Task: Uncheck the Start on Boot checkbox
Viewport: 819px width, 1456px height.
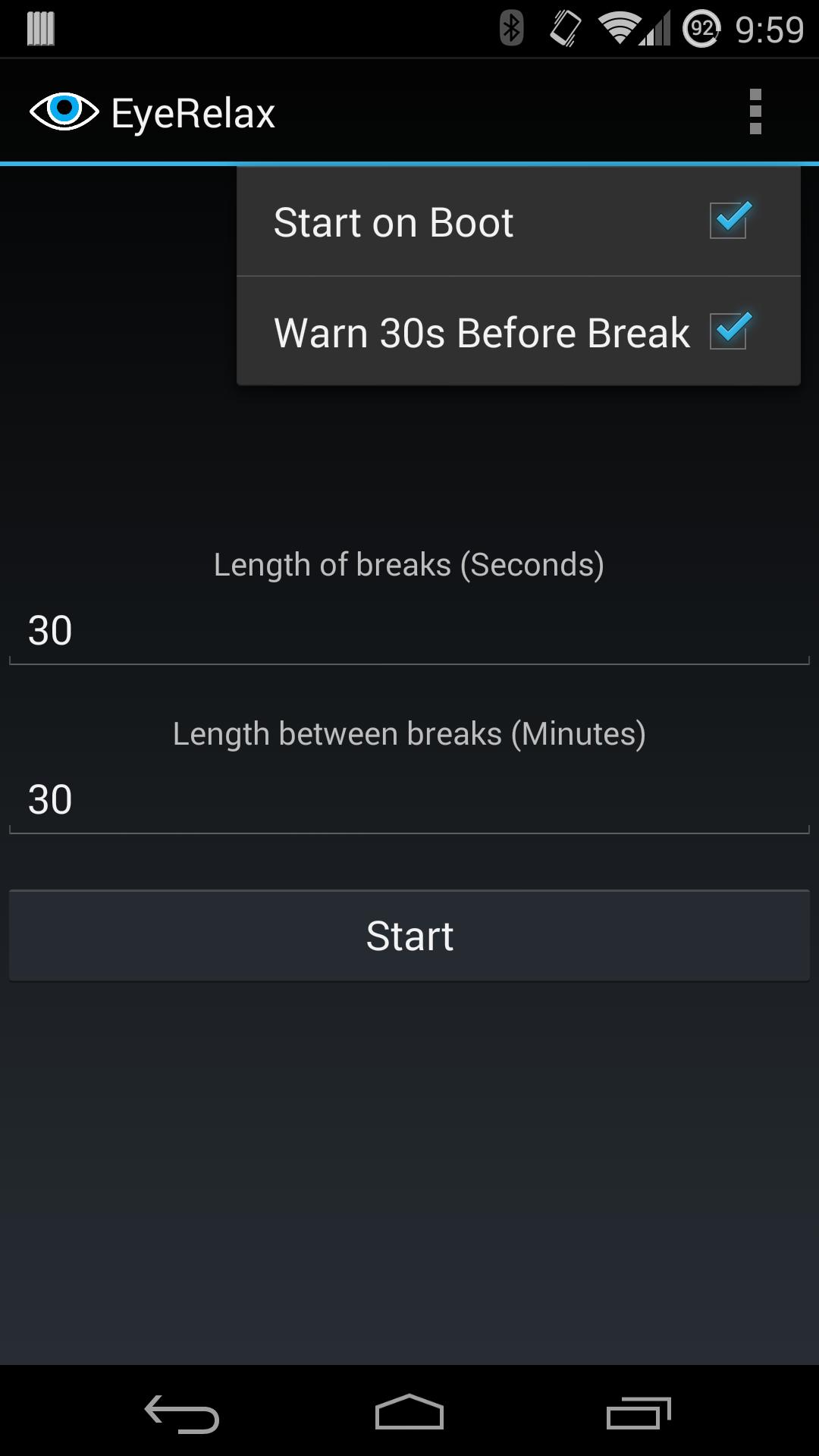Action: (729, 221)
